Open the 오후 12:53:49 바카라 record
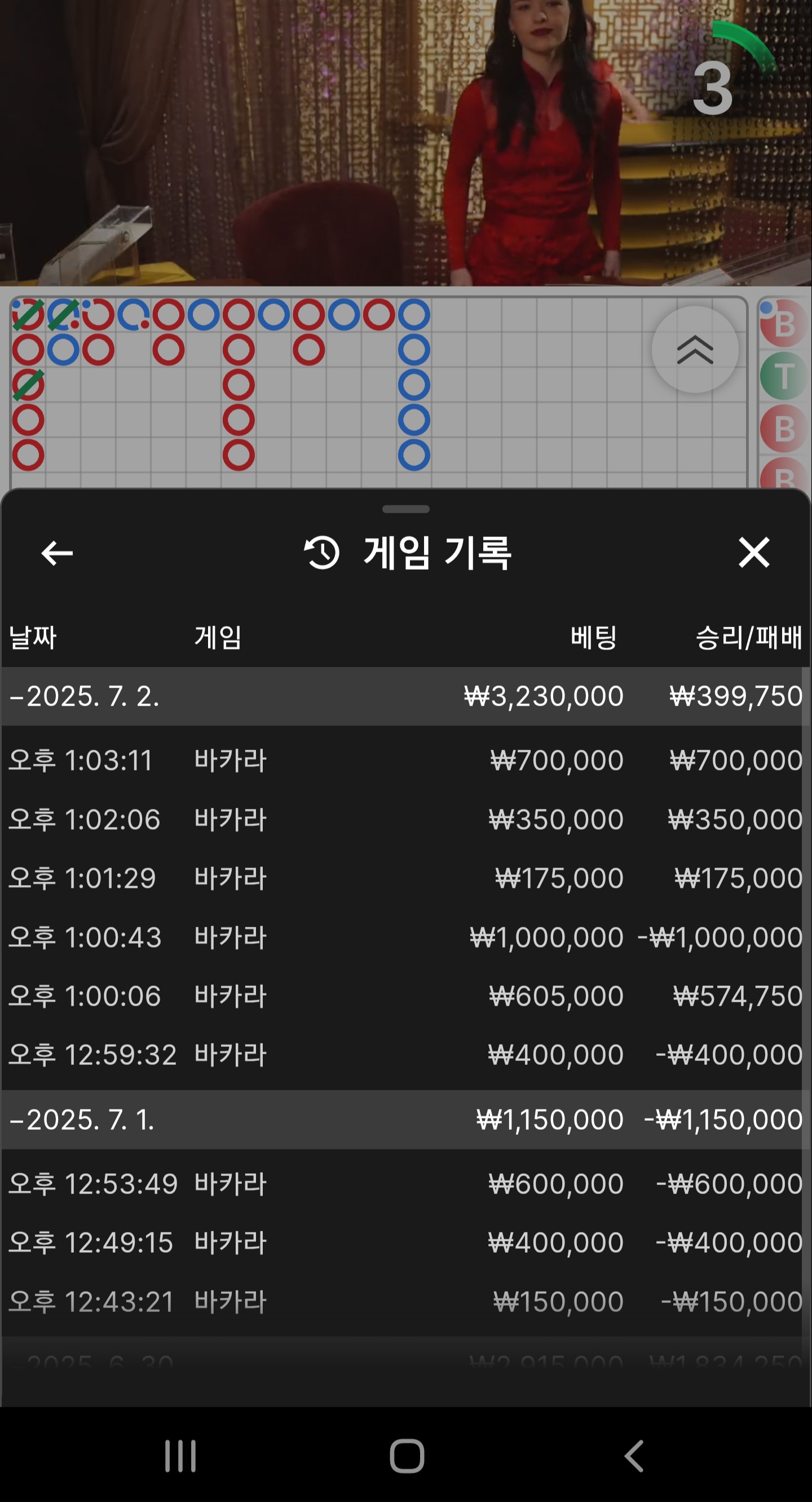The image size is (812, 1502). pyautogui.click(x=405, y=1184)
